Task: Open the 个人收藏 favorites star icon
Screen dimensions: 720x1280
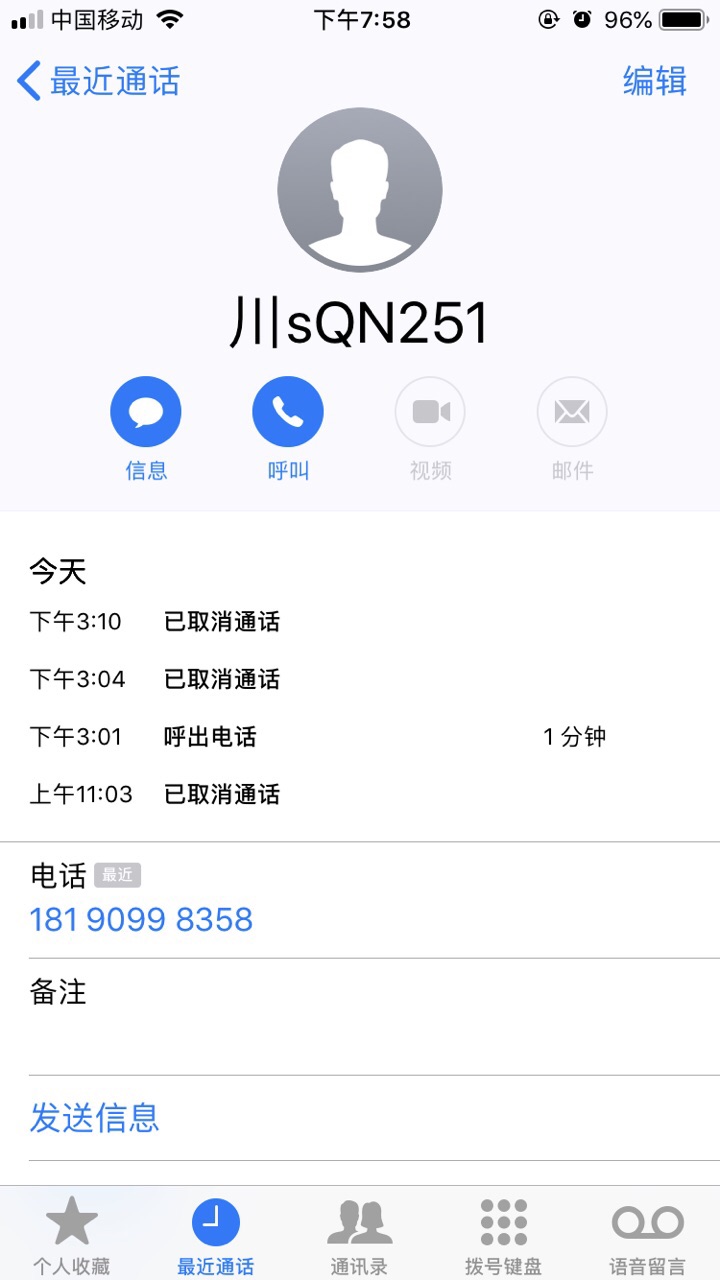Action: 71,1222
